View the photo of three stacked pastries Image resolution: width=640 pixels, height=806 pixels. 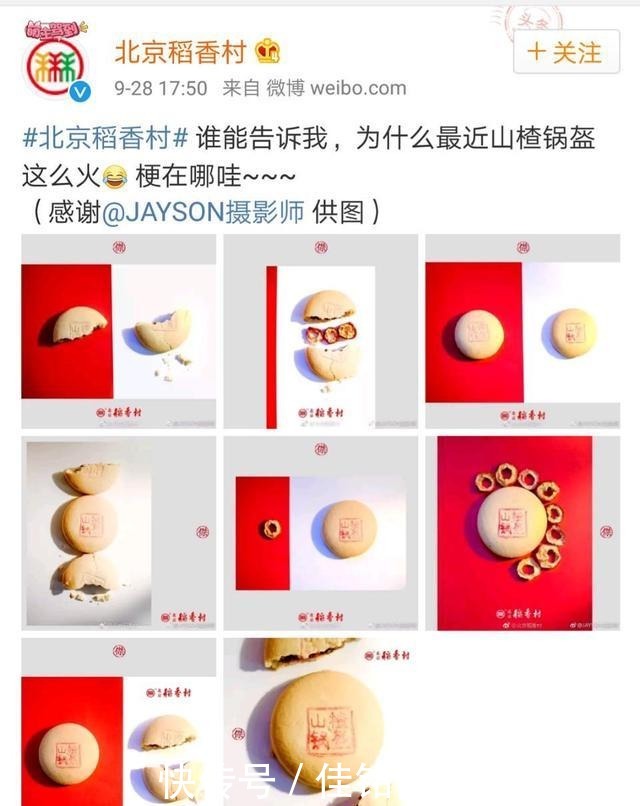pyautogui.click(x=119, y=533)
